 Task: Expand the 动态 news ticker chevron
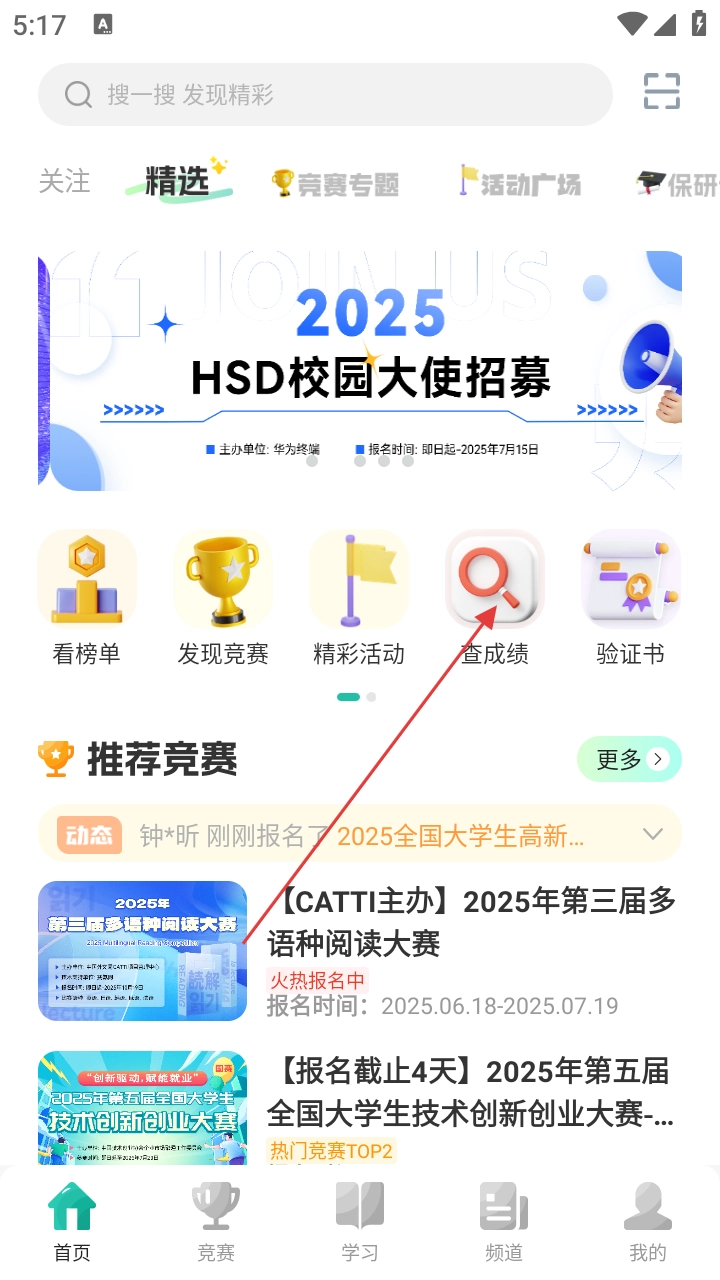tap(653, 834)
